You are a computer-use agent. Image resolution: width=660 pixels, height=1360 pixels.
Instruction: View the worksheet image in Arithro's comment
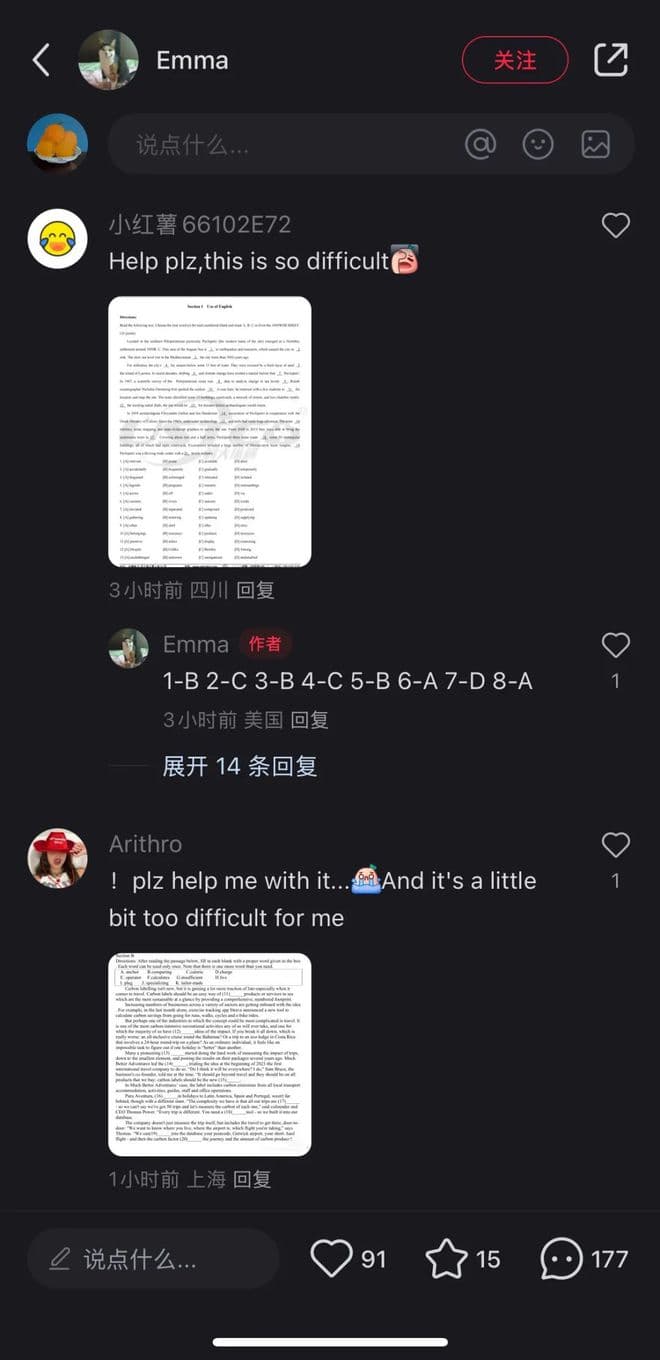click(209, 1054)
